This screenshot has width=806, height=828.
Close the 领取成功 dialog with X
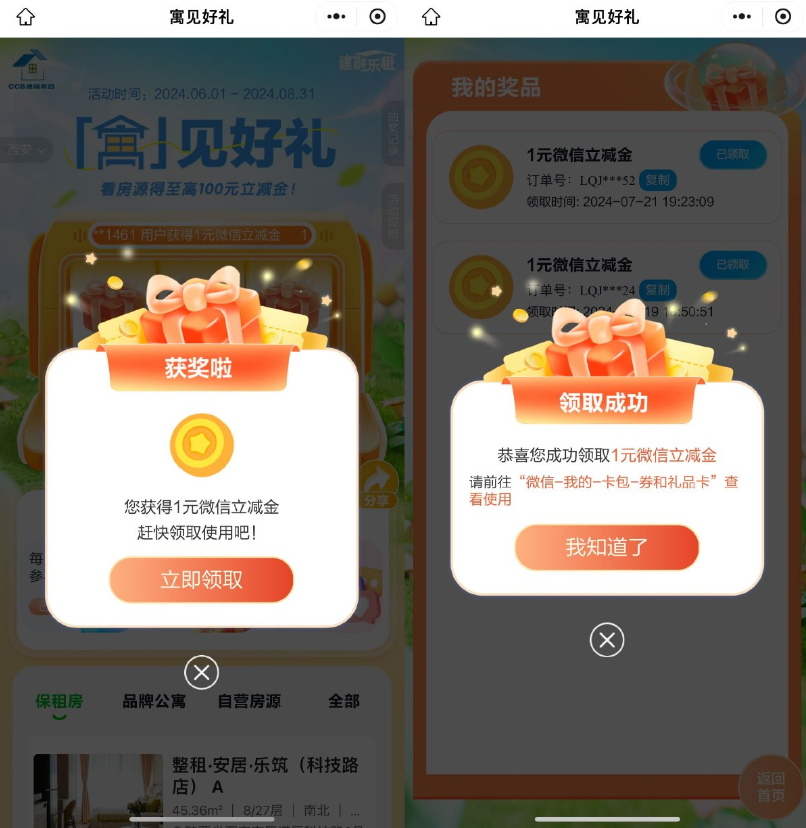pos(607,640)
